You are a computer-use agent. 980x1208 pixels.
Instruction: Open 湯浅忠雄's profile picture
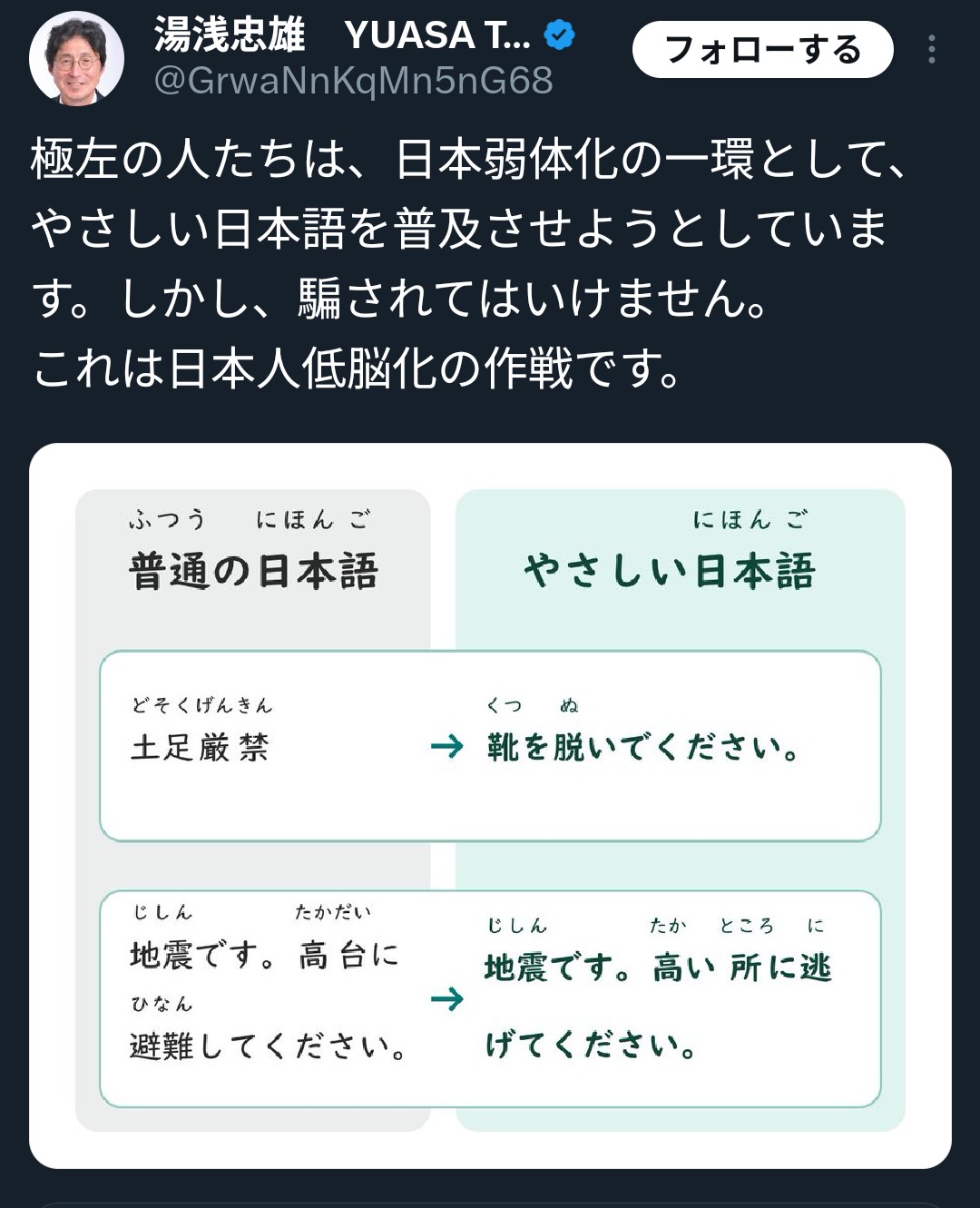pos(76,59)
